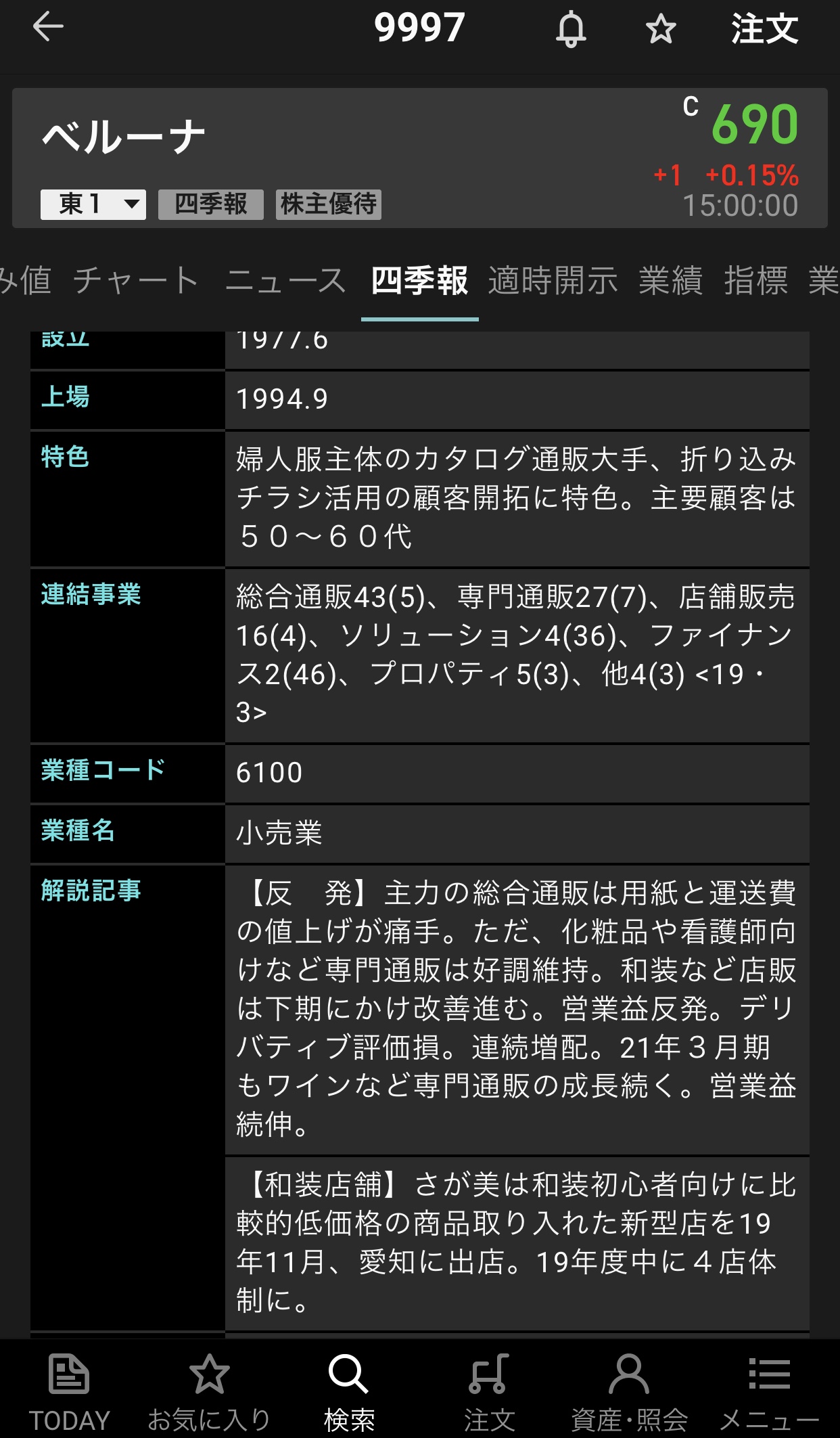Open the 業績 tab
The height and width of the screenshot is (1438, 840).
(670, 281)
